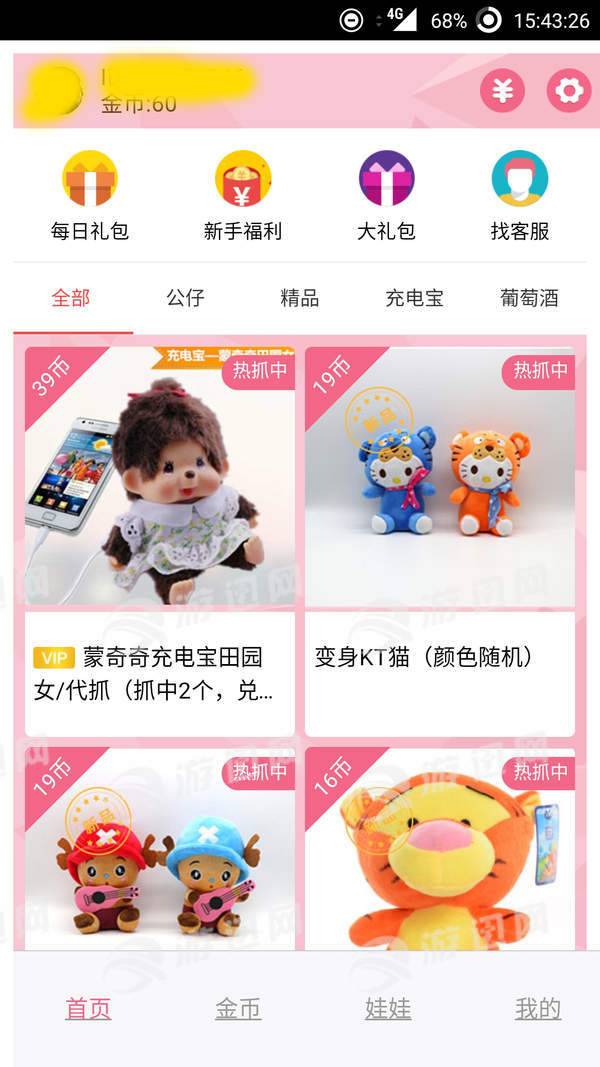Viewport: 600px width, 1067px height.
Task: Open the 16币 Tigger plush card
Action: (440, 850)
